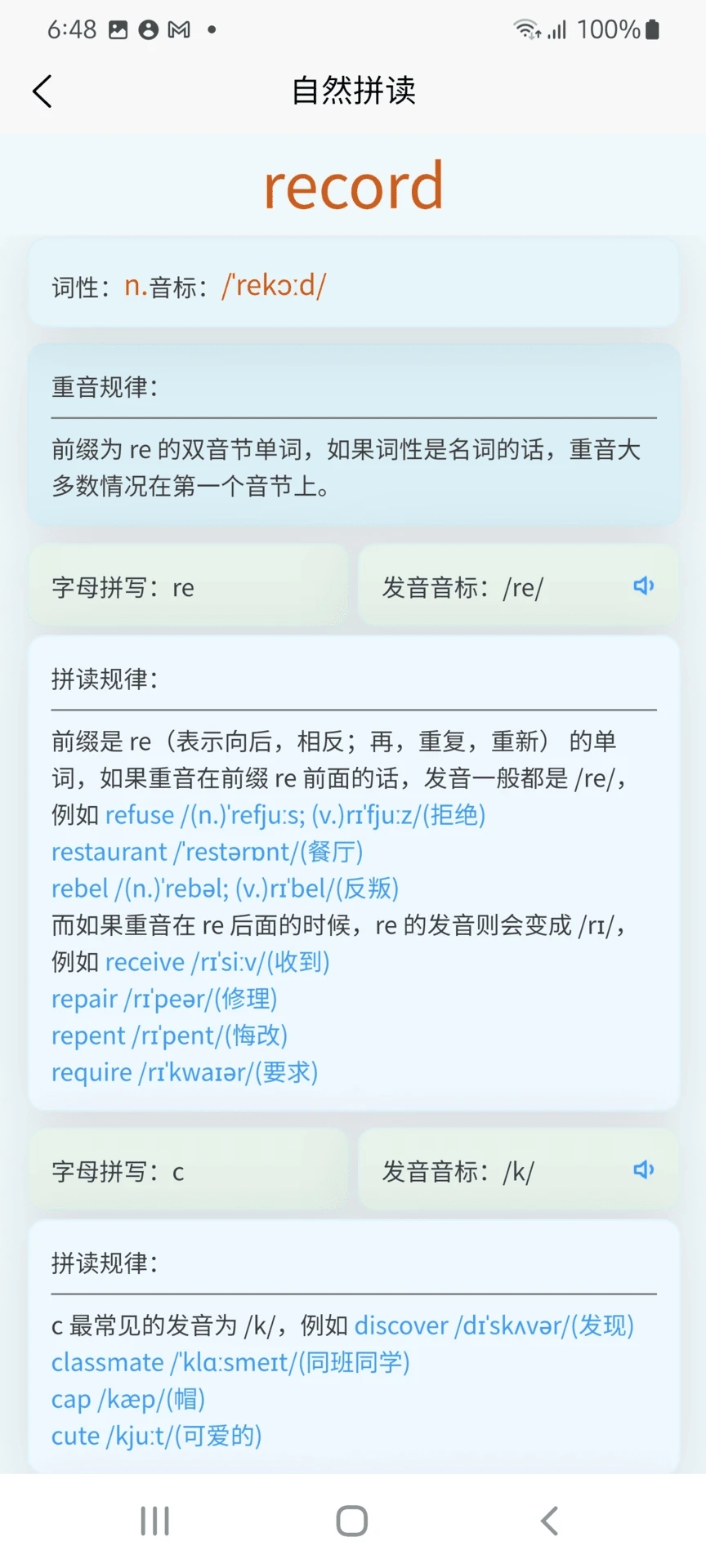
Task: Tap the back arrow to exit 自然拼读
Action: pyautogui.click(x=42, y=91)
